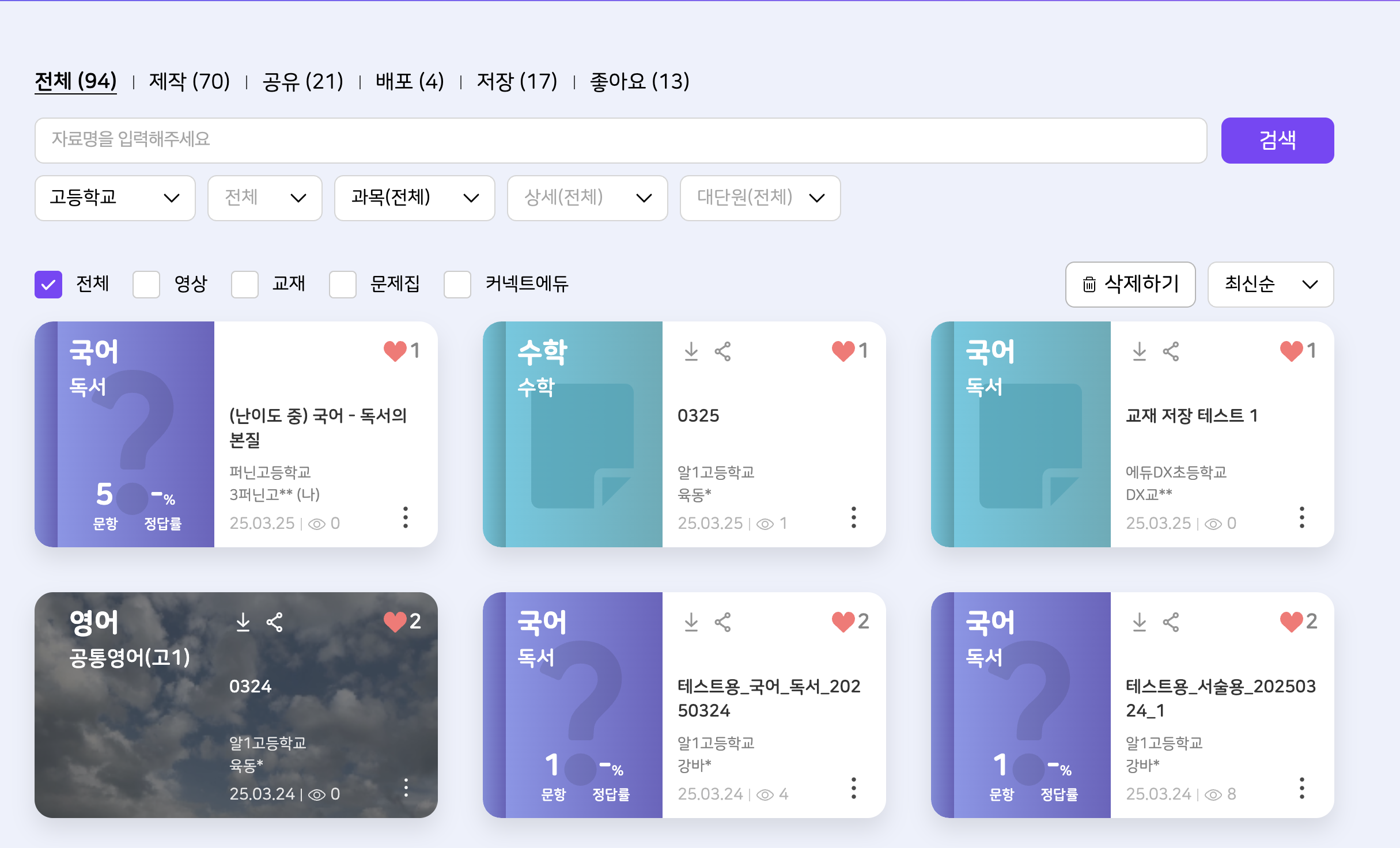
Task: Tap the 삭제하기 button
Action: pyautogui.click(x=1130, y=284)
